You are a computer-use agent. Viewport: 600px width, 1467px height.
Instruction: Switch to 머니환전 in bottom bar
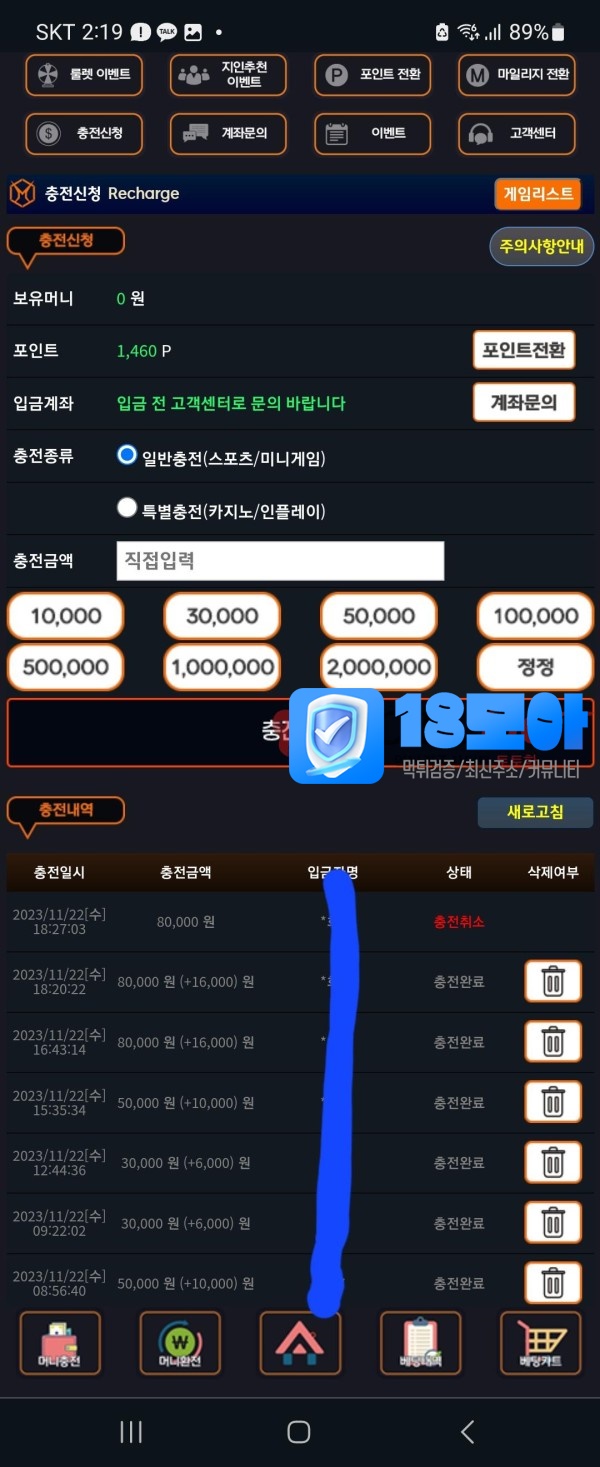click(x=180, y=1343)
